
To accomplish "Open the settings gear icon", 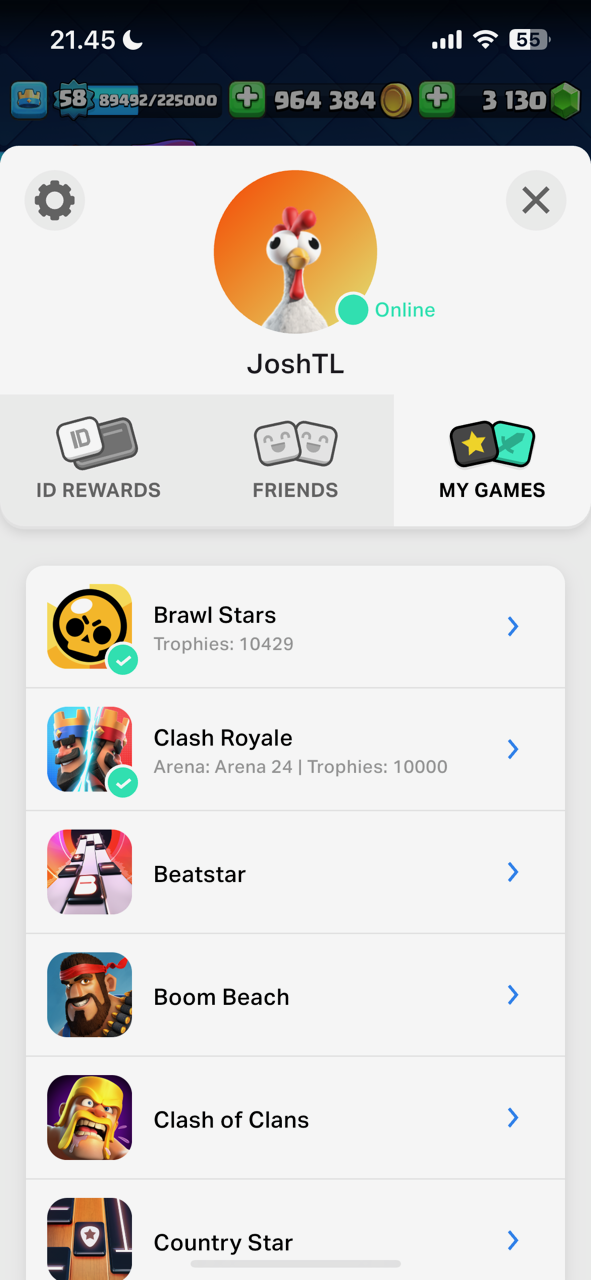I will click(x=55, y=201).
